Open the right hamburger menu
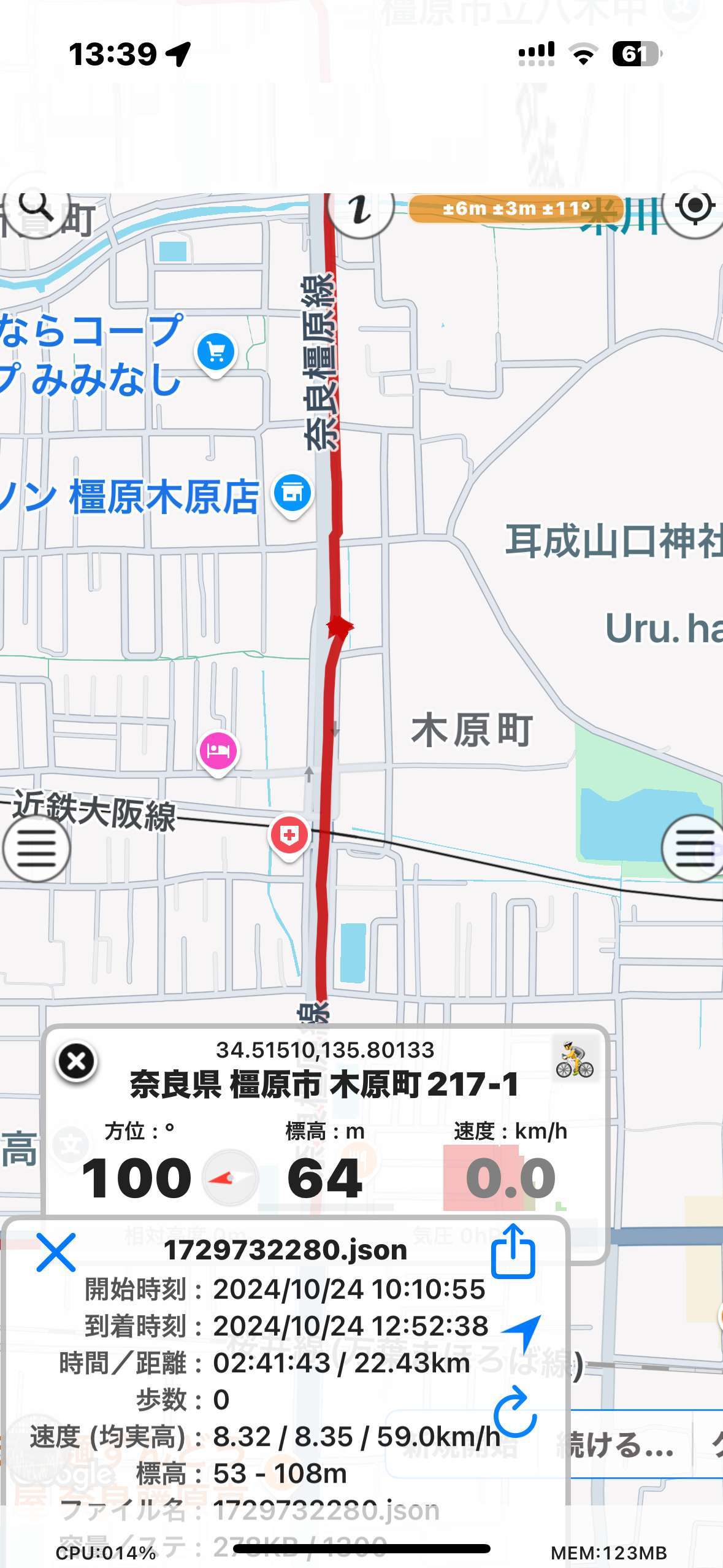The width and height of the screenshot is (723, 1568). 693,849
